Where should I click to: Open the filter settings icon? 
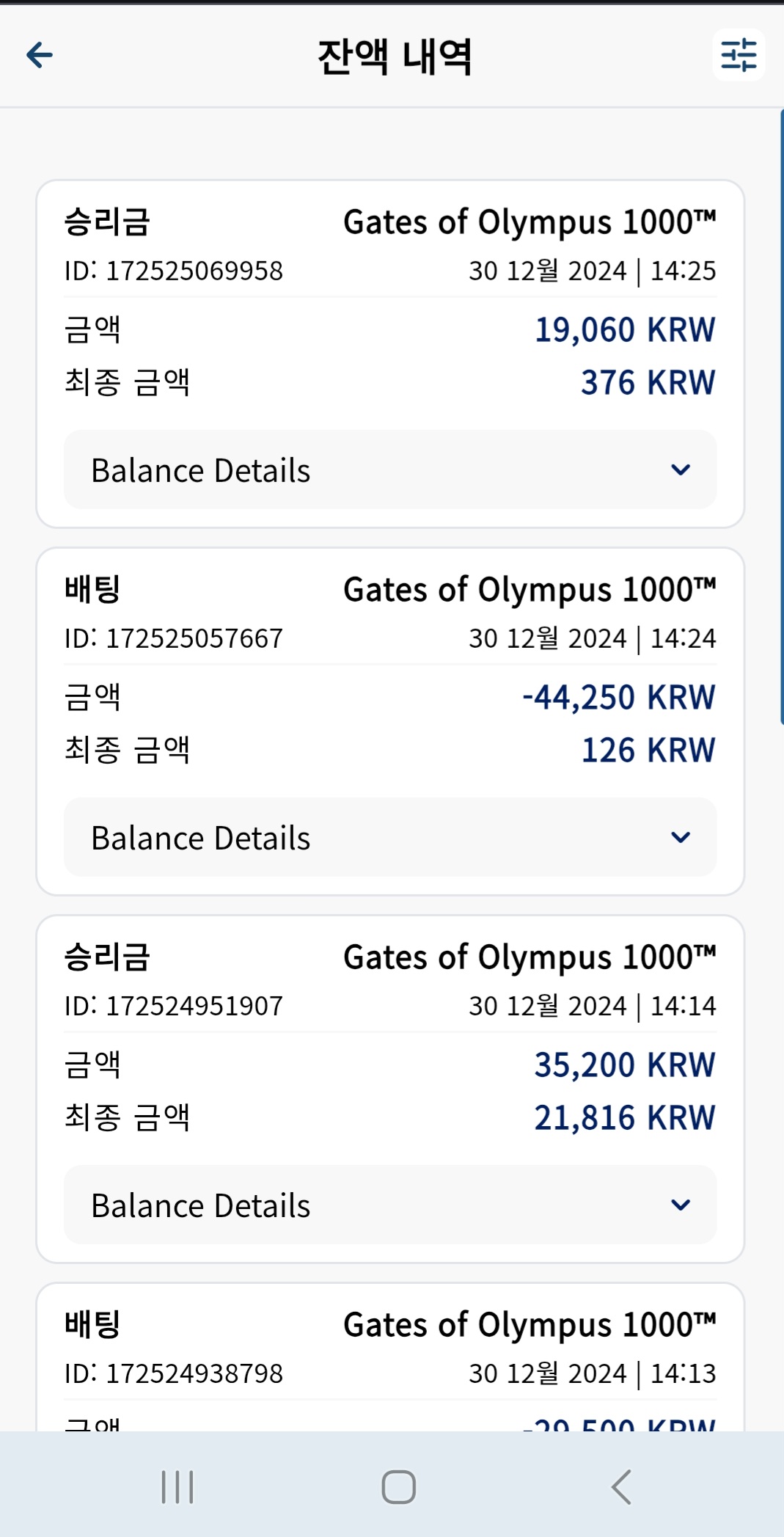pos(739,55)
